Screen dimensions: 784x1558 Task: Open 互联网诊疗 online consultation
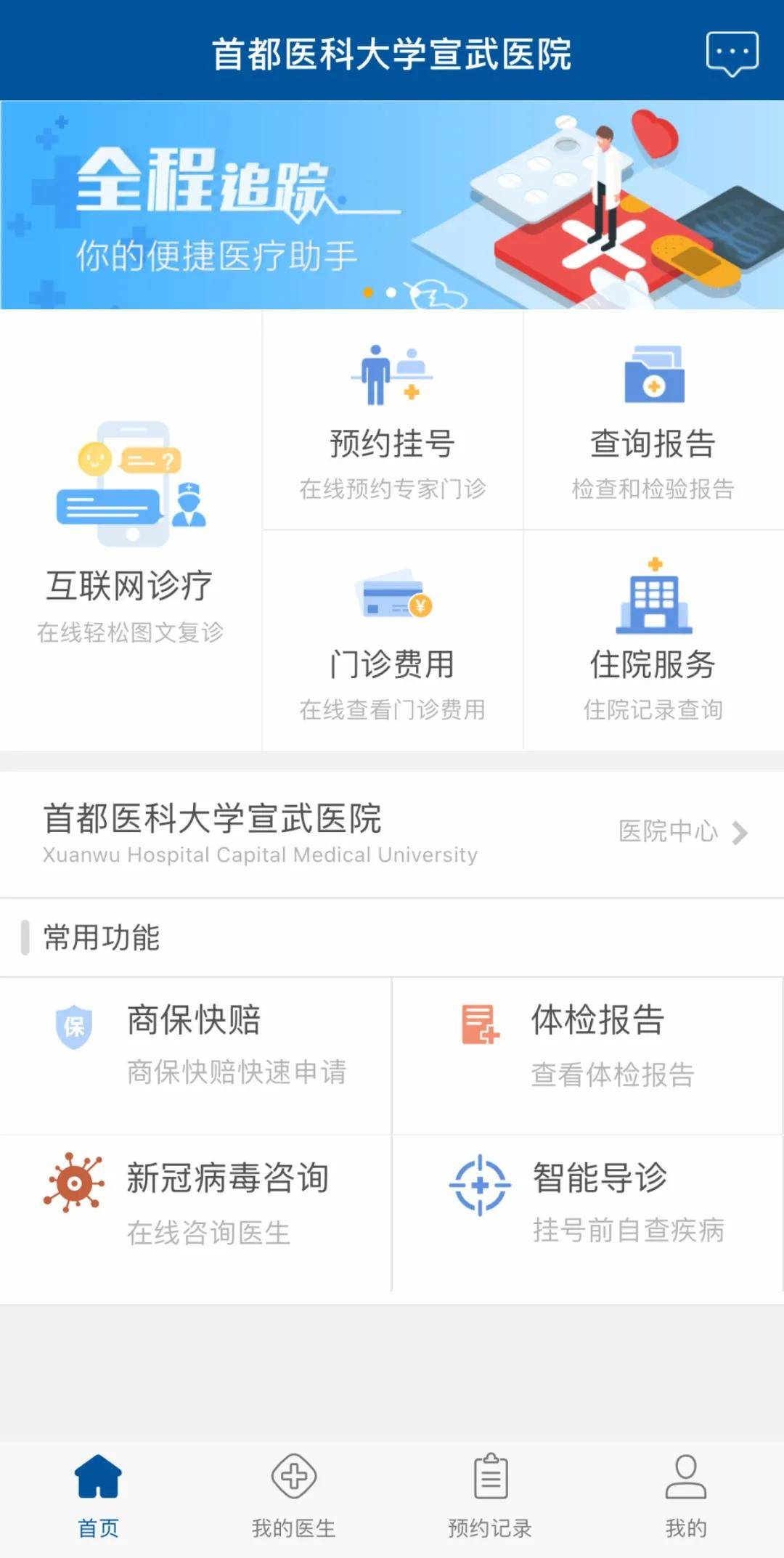click(x=131, y=531)
